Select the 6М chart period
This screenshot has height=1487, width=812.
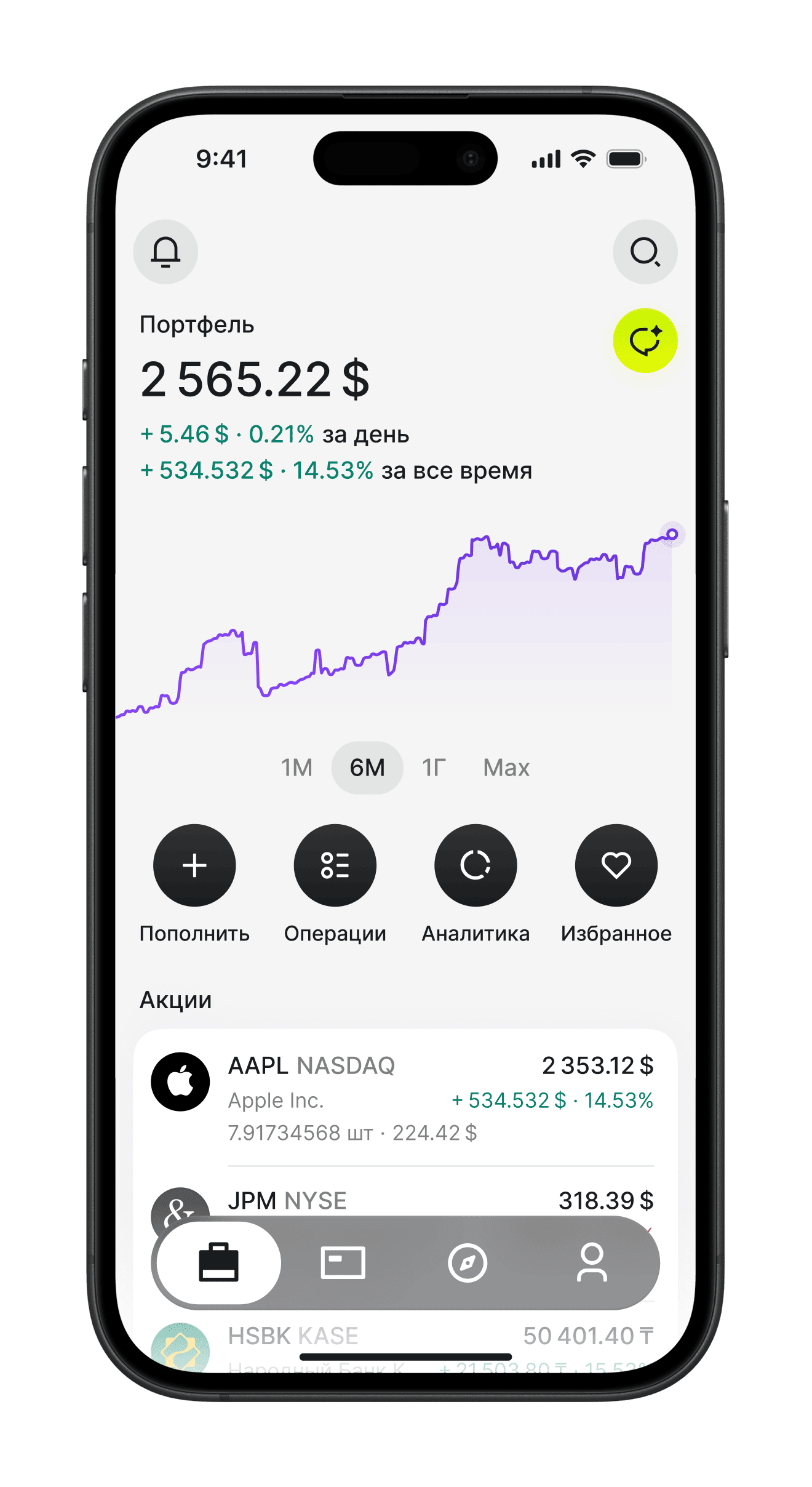(367, 768)
